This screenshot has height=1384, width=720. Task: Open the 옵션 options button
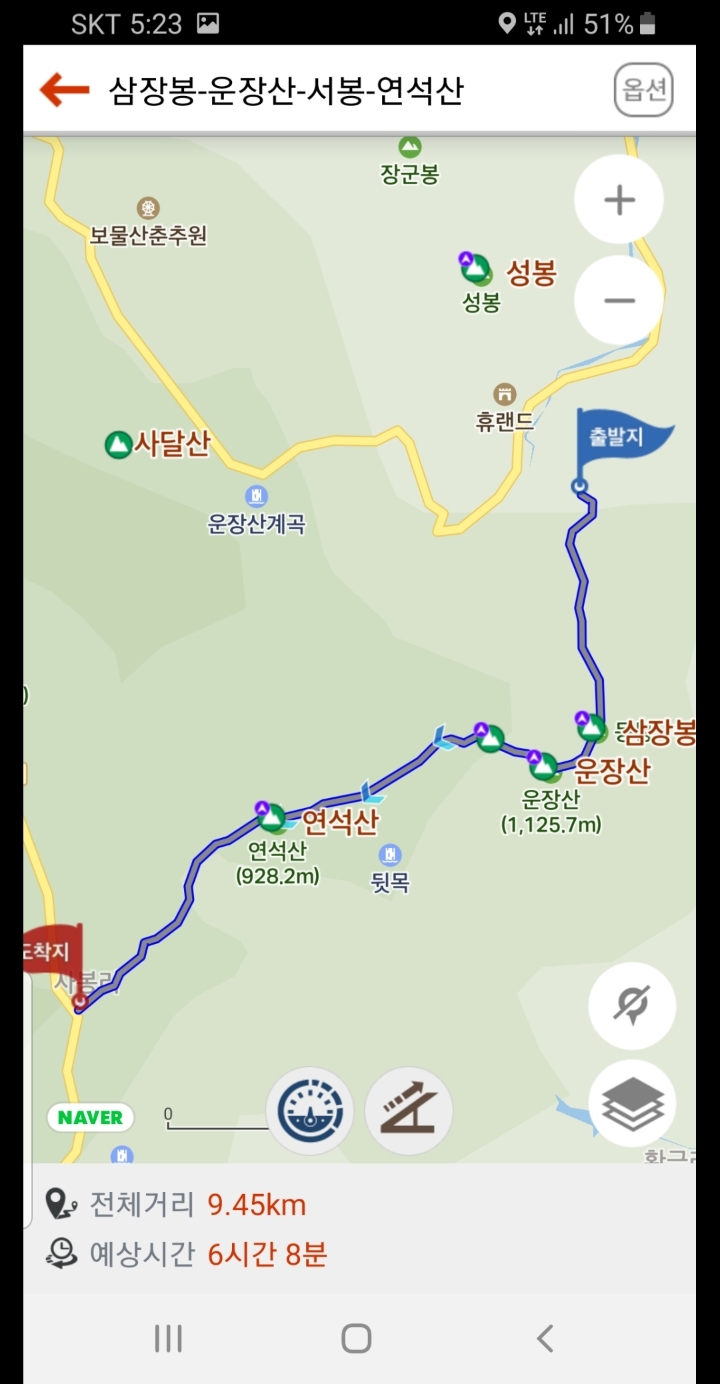(x=643, y=91)
